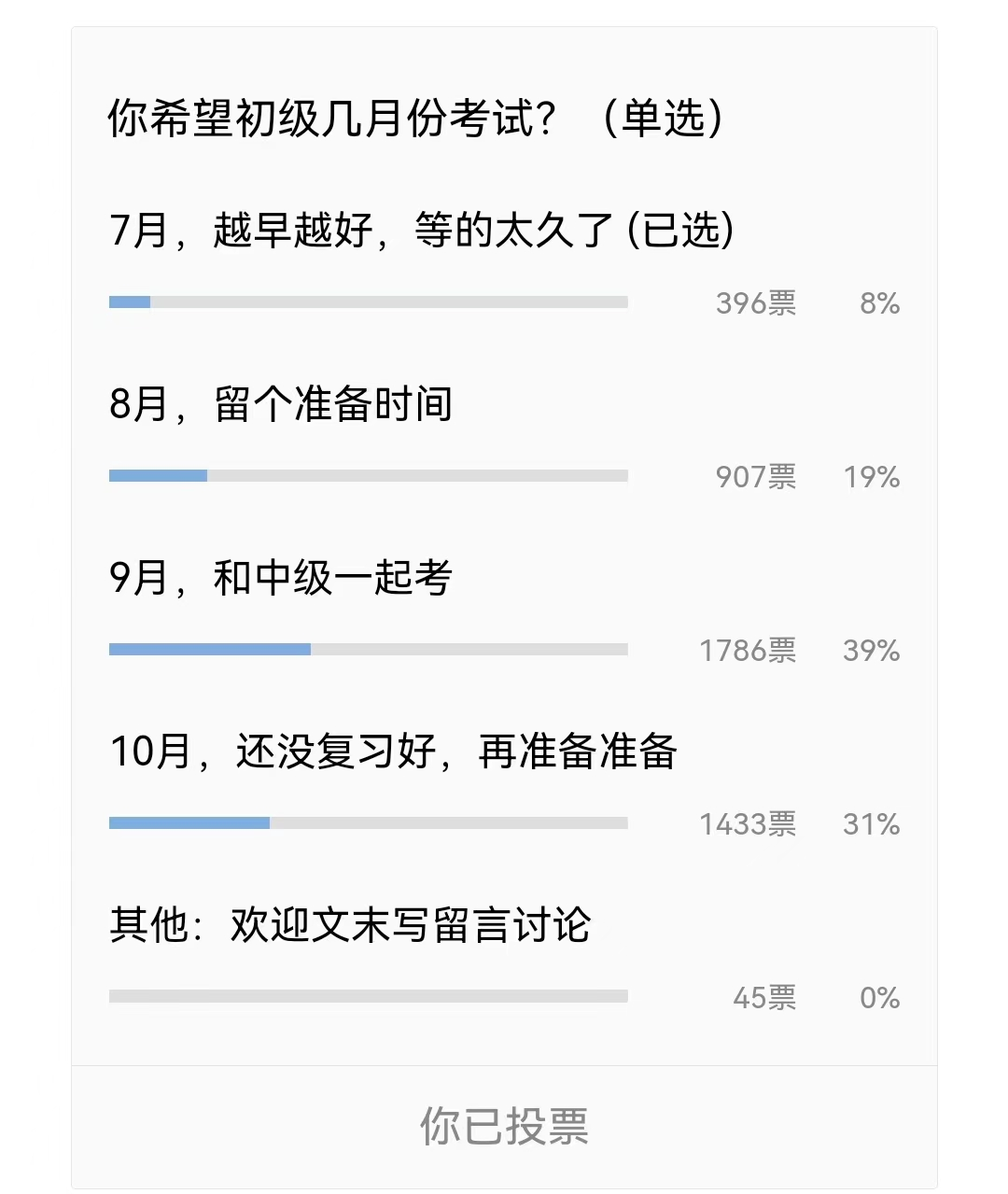This screenshot has width=1008, height=1194.
Task: Click the 9月 option progress bar
Action: 369,649
